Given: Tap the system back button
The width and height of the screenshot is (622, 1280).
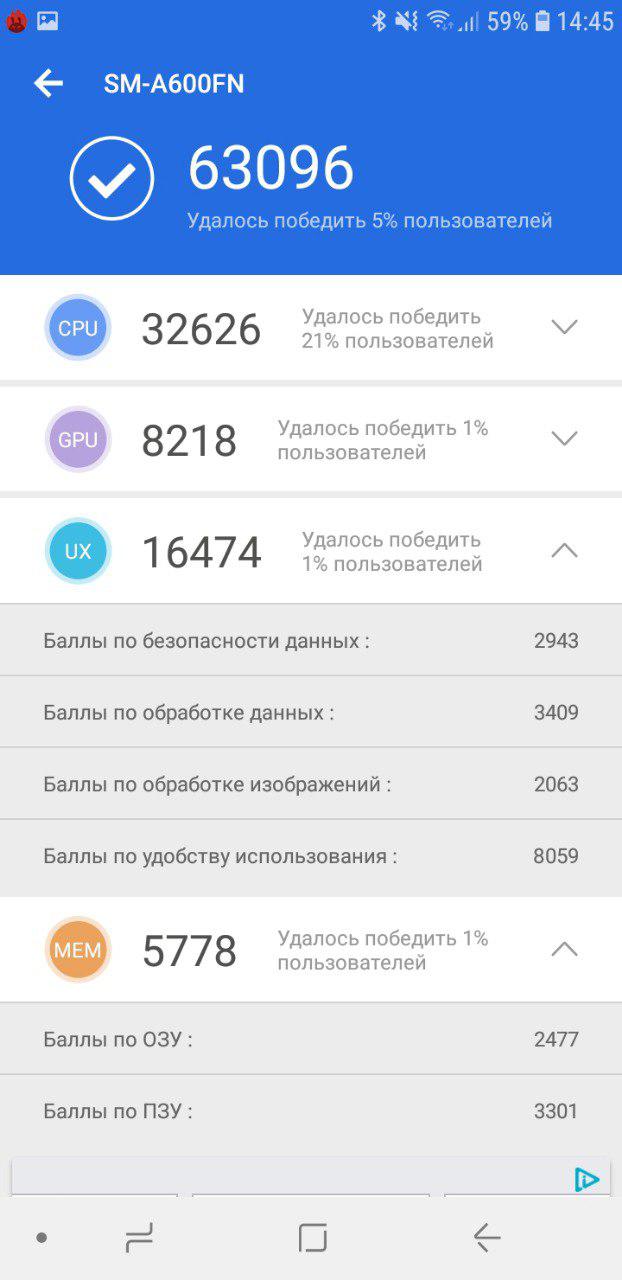Looking at the screenshot, I should coord(486,1238).
